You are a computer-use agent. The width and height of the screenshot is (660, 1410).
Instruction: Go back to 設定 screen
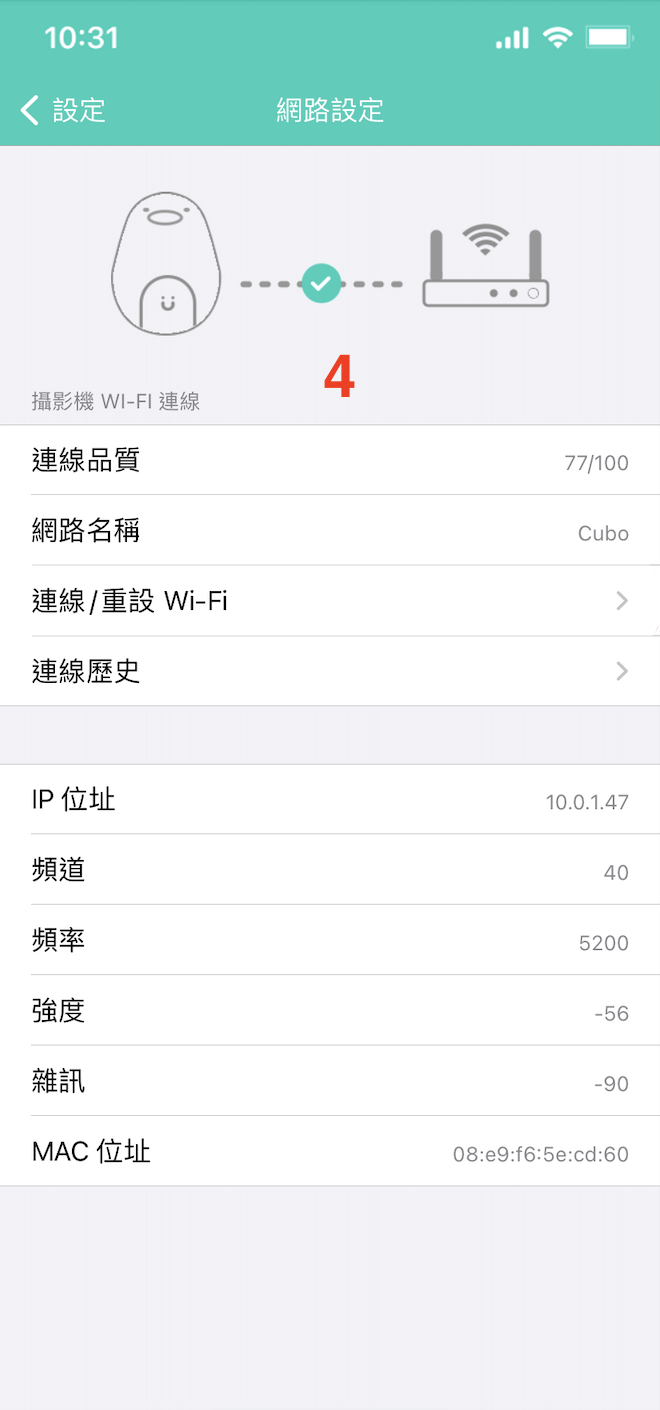(x=62, y=110)
